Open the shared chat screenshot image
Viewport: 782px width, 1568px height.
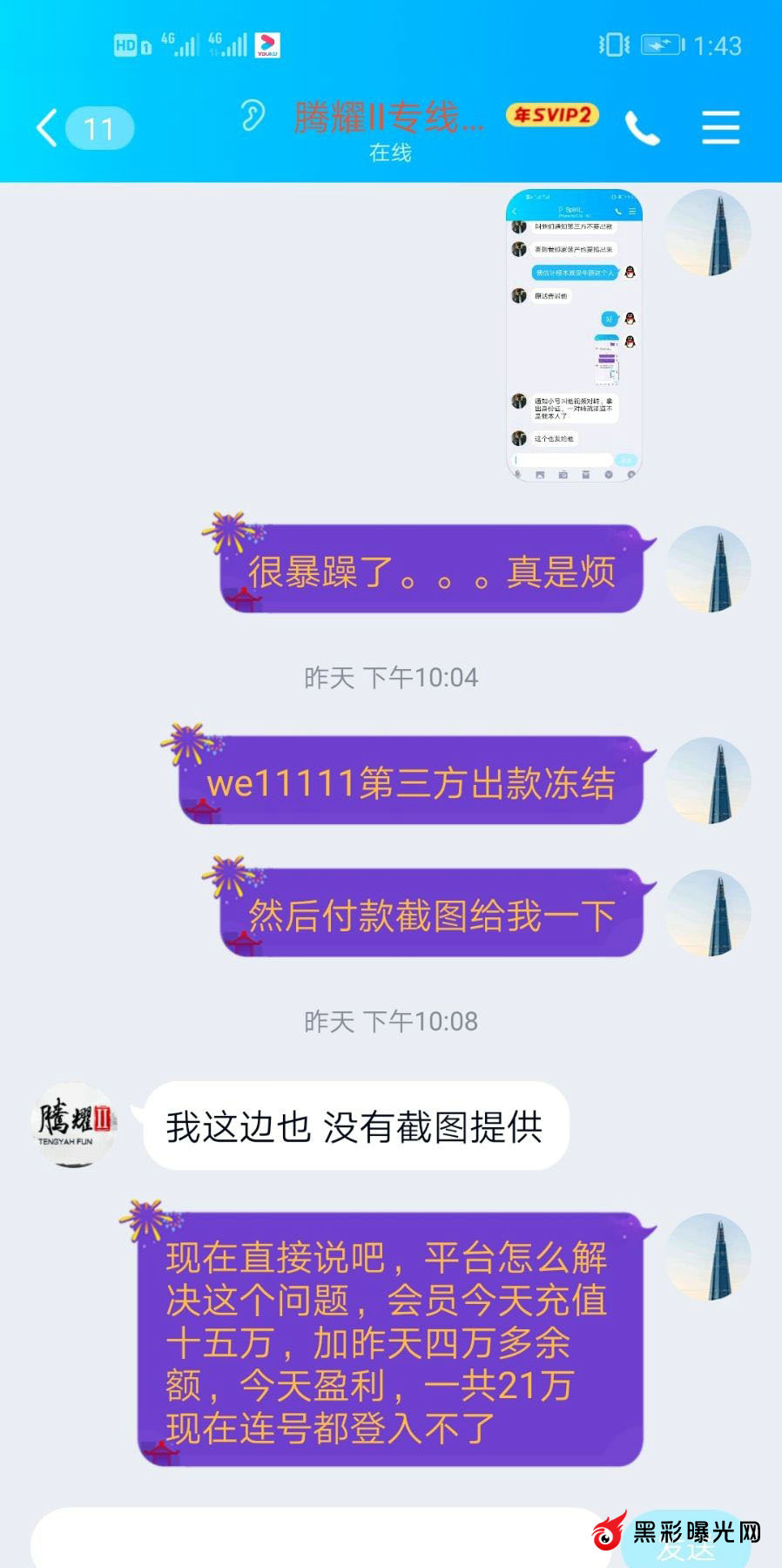click(575, 335)
